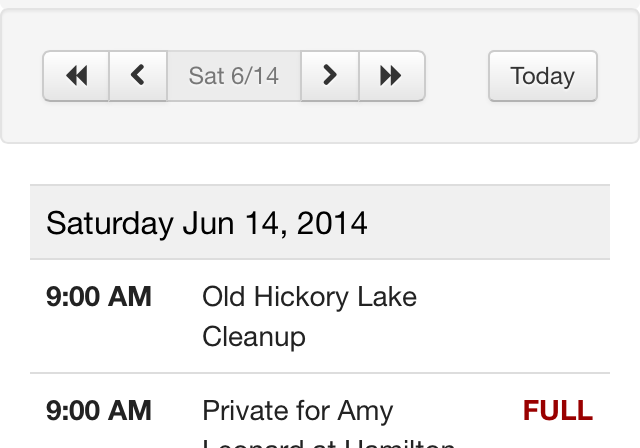Jump back with the double left arrow
Image resolution: width=640 pixels, height=448 pixels.
[x=76, y=76]
